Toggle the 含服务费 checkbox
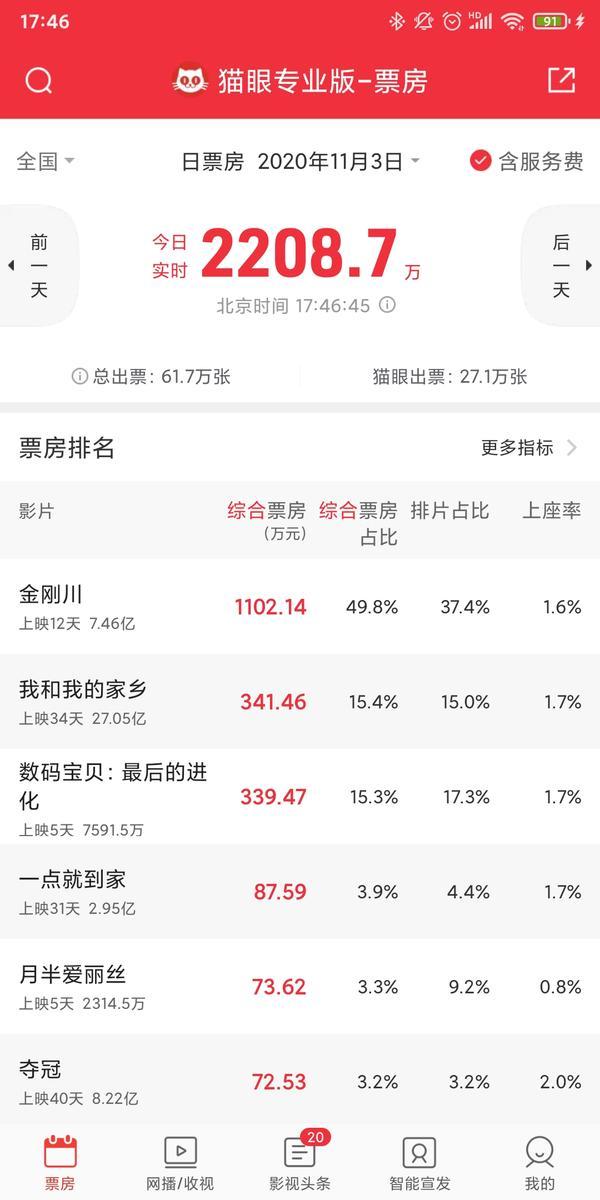The image size is (600, 1200). tap(527, 161)
